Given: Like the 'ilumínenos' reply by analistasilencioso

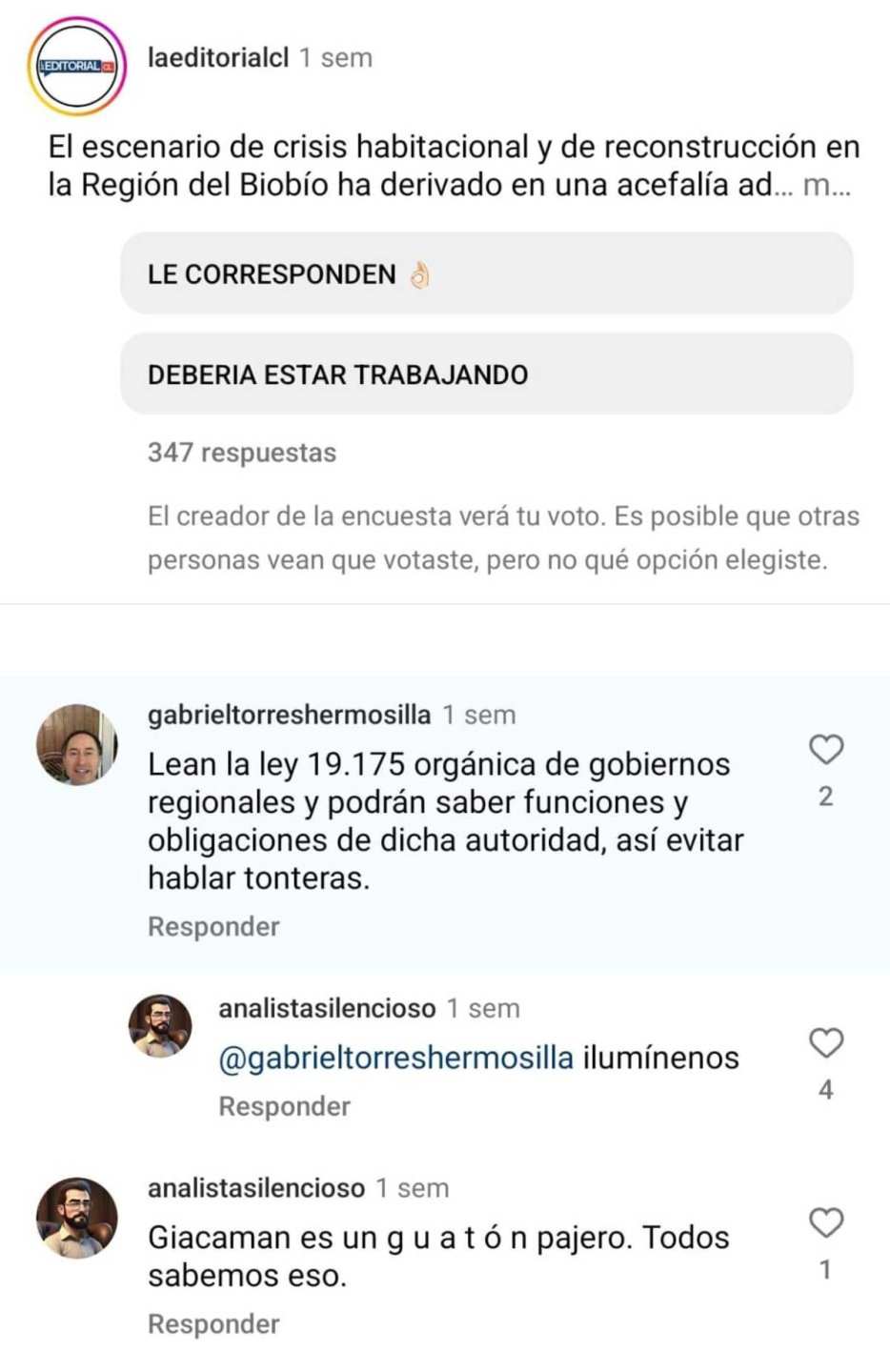Looking at the screenshot, I should pos(825,1044).
